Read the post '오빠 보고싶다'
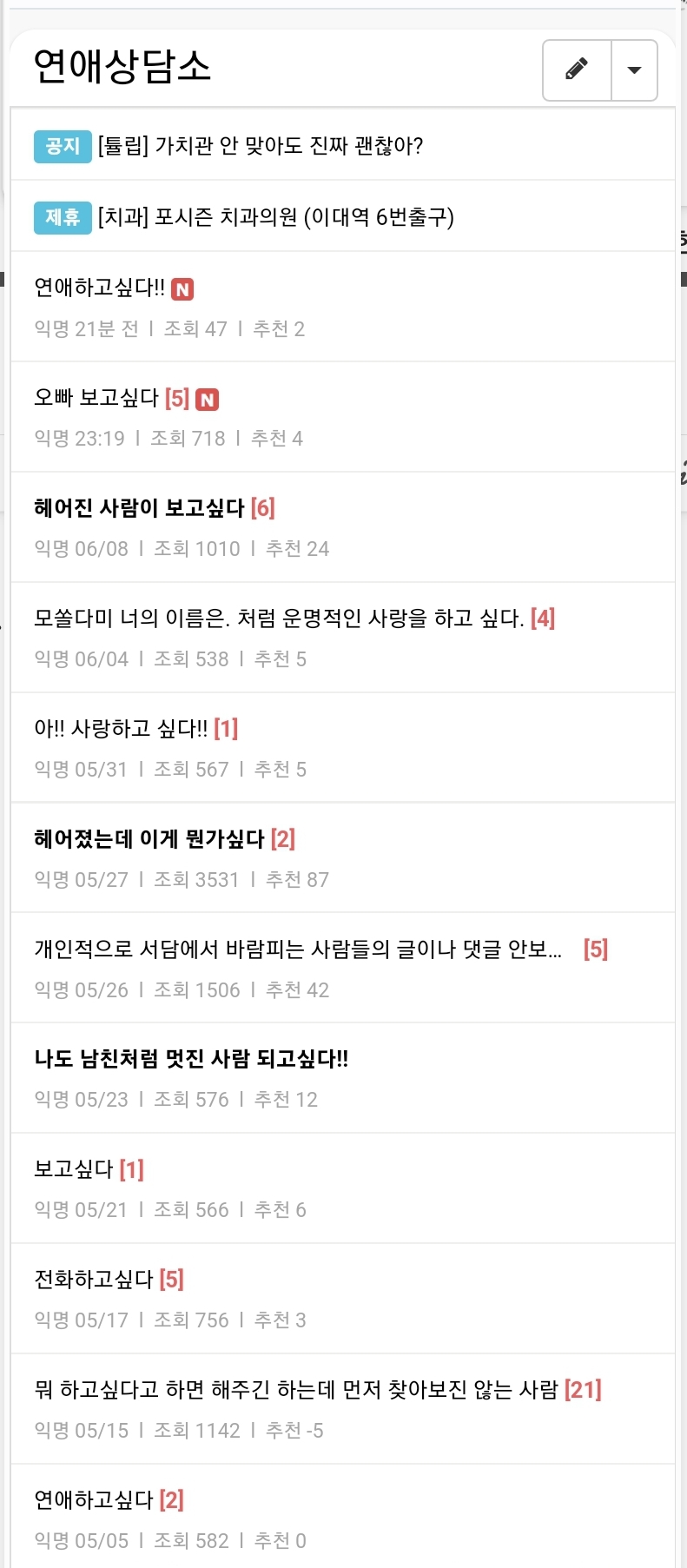Screen dimensions: 687x1568 pyautogui.click(x=96, y=398)
